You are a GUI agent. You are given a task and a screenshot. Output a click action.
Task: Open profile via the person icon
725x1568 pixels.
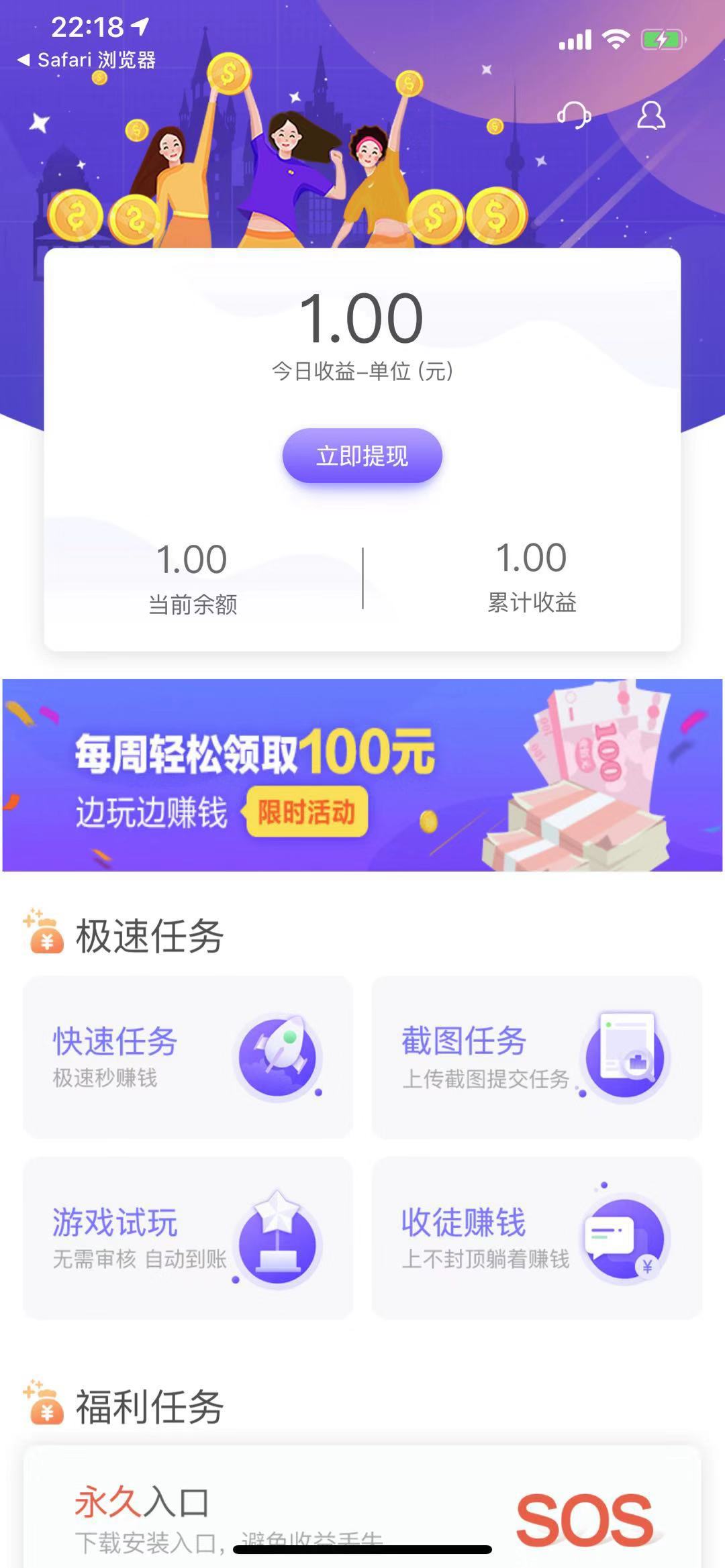[650, 115]
